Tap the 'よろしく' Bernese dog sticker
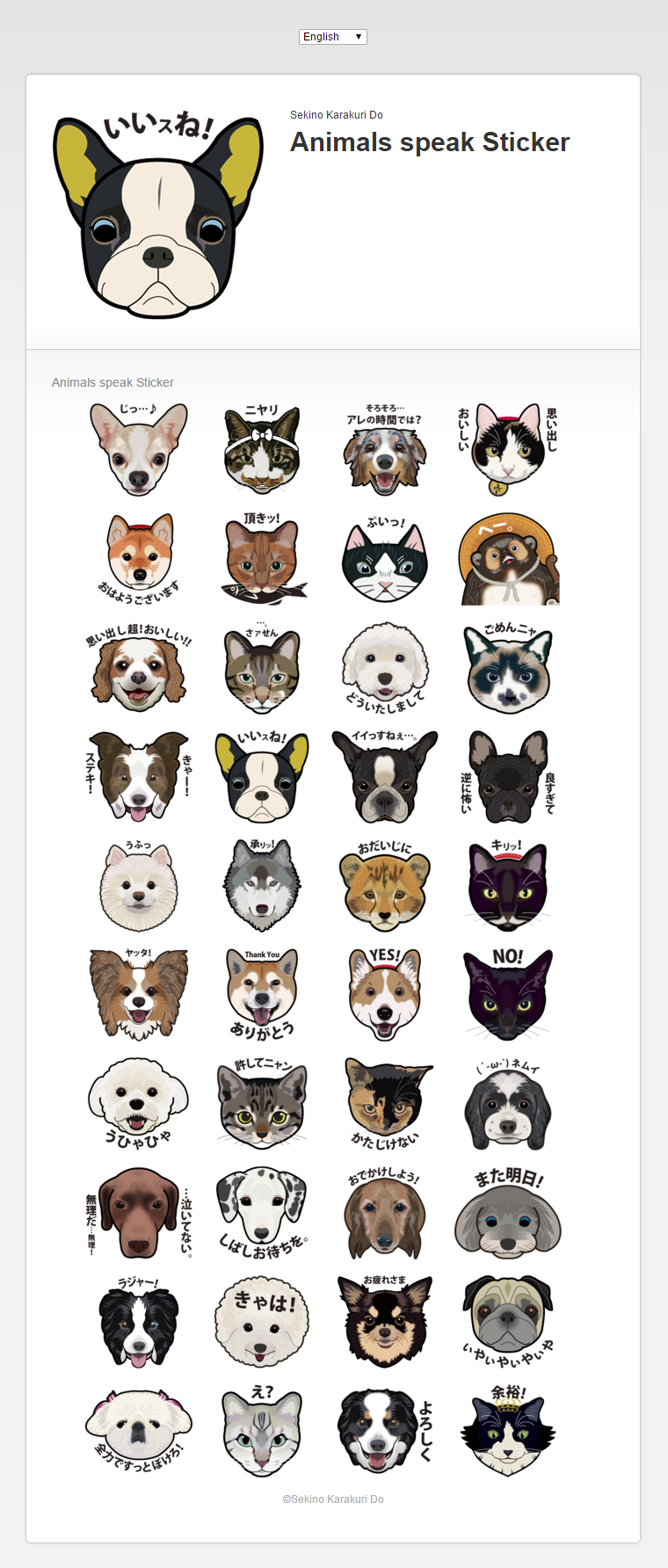Screen dimensions: 668x1568 pyautogui.click(x=384, y=1431)
